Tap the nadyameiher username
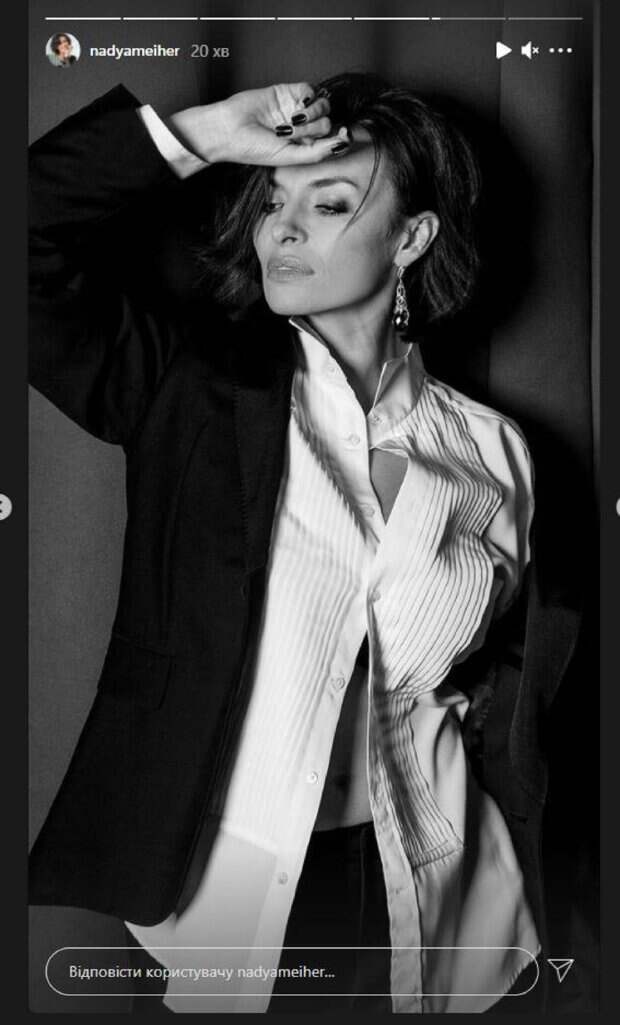 click(x=133, y=50)
